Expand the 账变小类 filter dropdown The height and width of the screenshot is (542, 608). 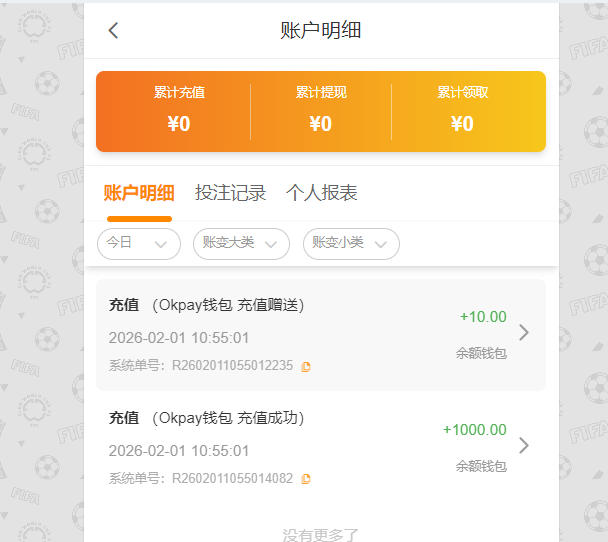click(x=351, y=243)
